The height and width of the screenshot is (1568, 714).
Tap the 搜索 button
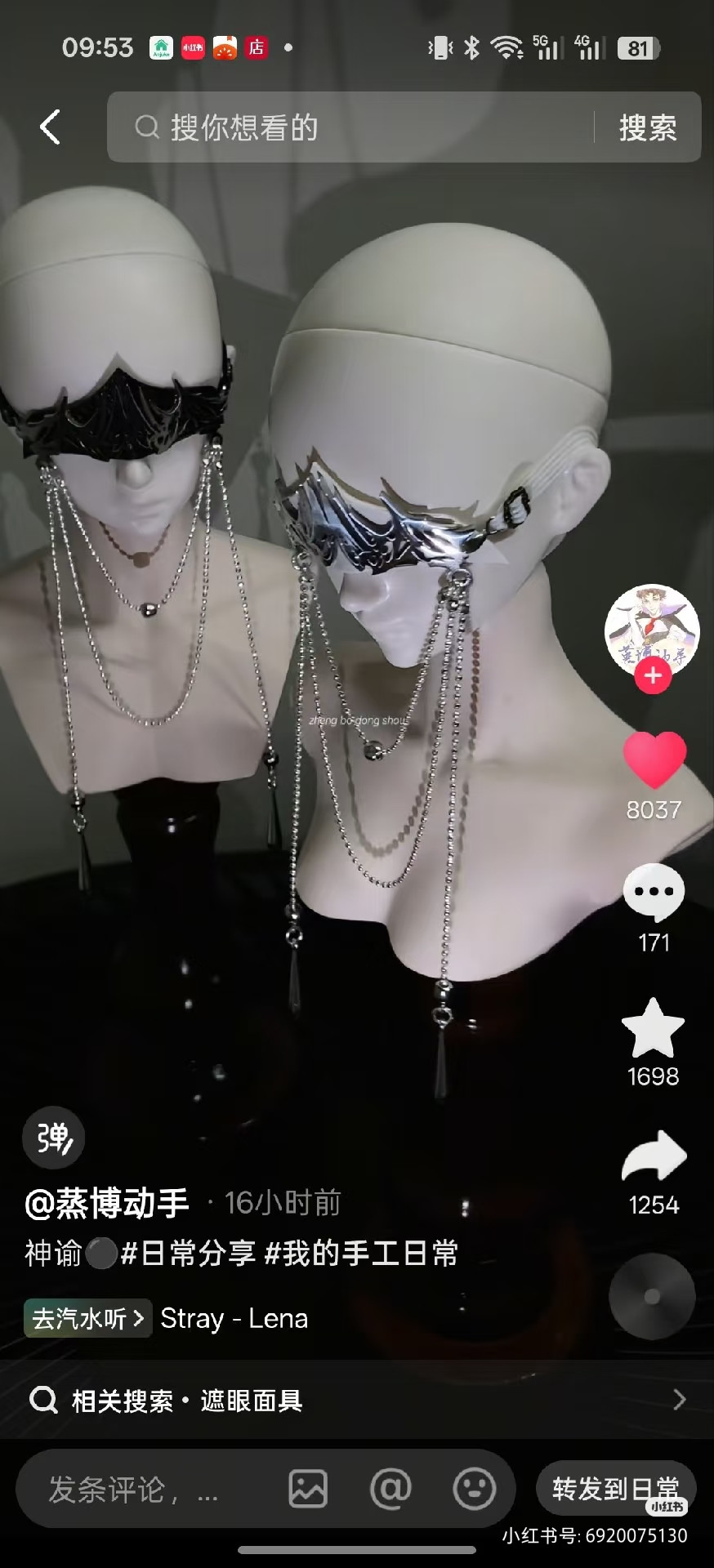point(647,127)
